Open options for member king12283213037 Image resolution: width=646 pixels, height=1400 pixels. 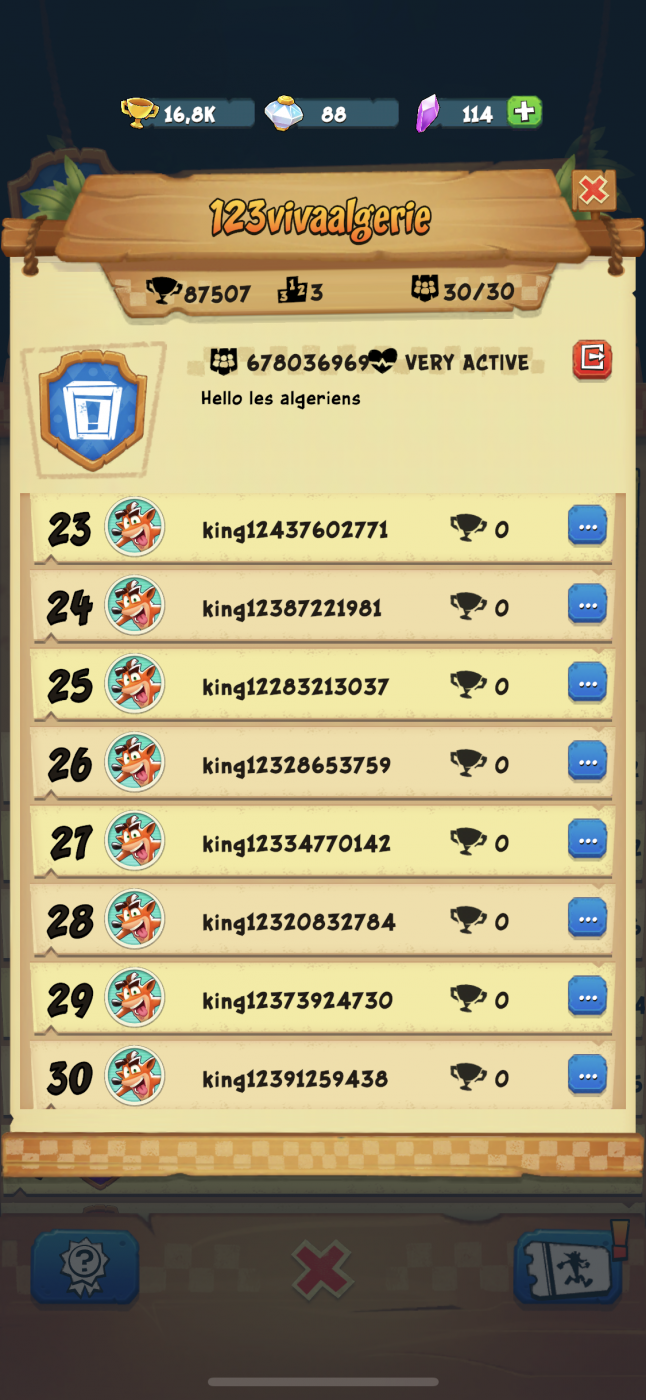(x=587, y=683)
